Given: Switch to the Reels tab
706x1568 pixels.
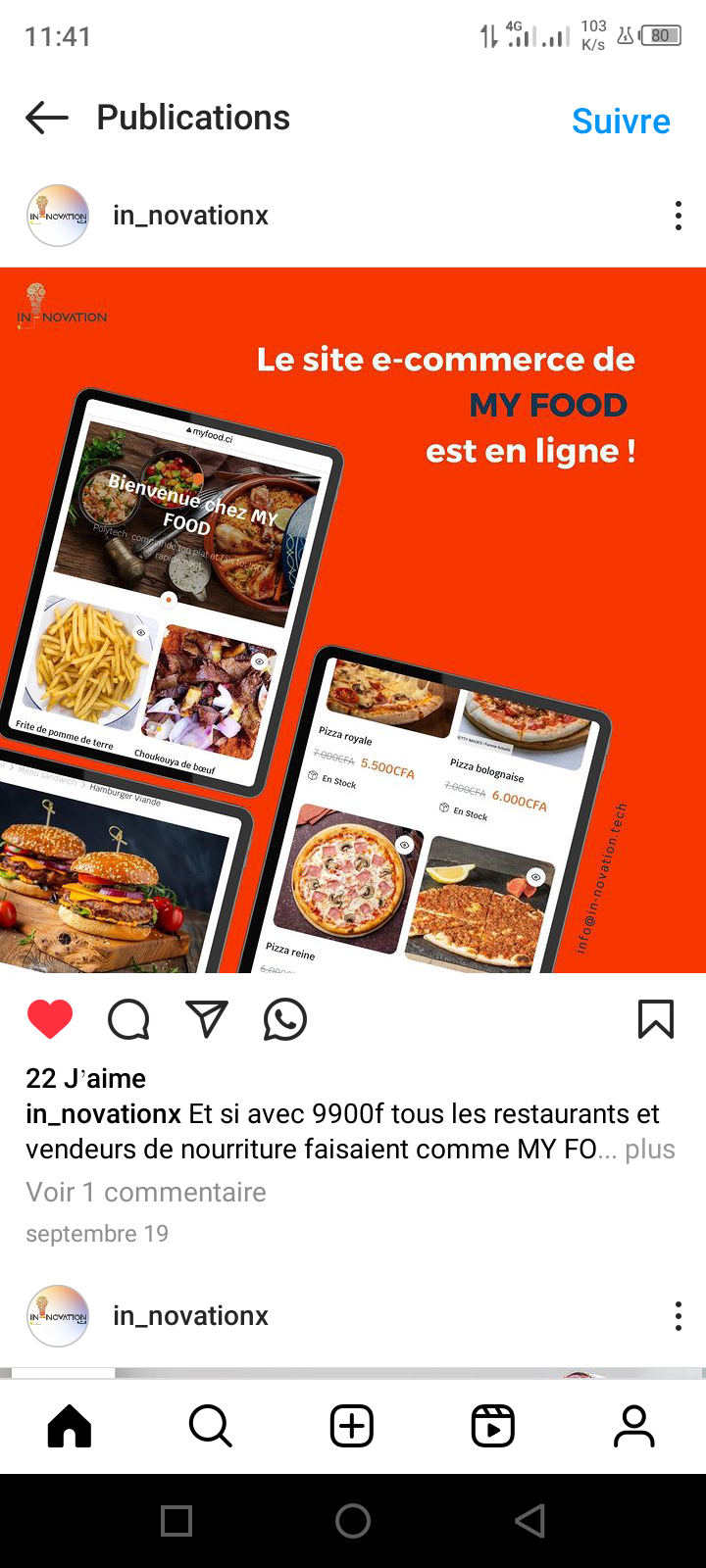Looking at the screenshot, I should 493,1426.
